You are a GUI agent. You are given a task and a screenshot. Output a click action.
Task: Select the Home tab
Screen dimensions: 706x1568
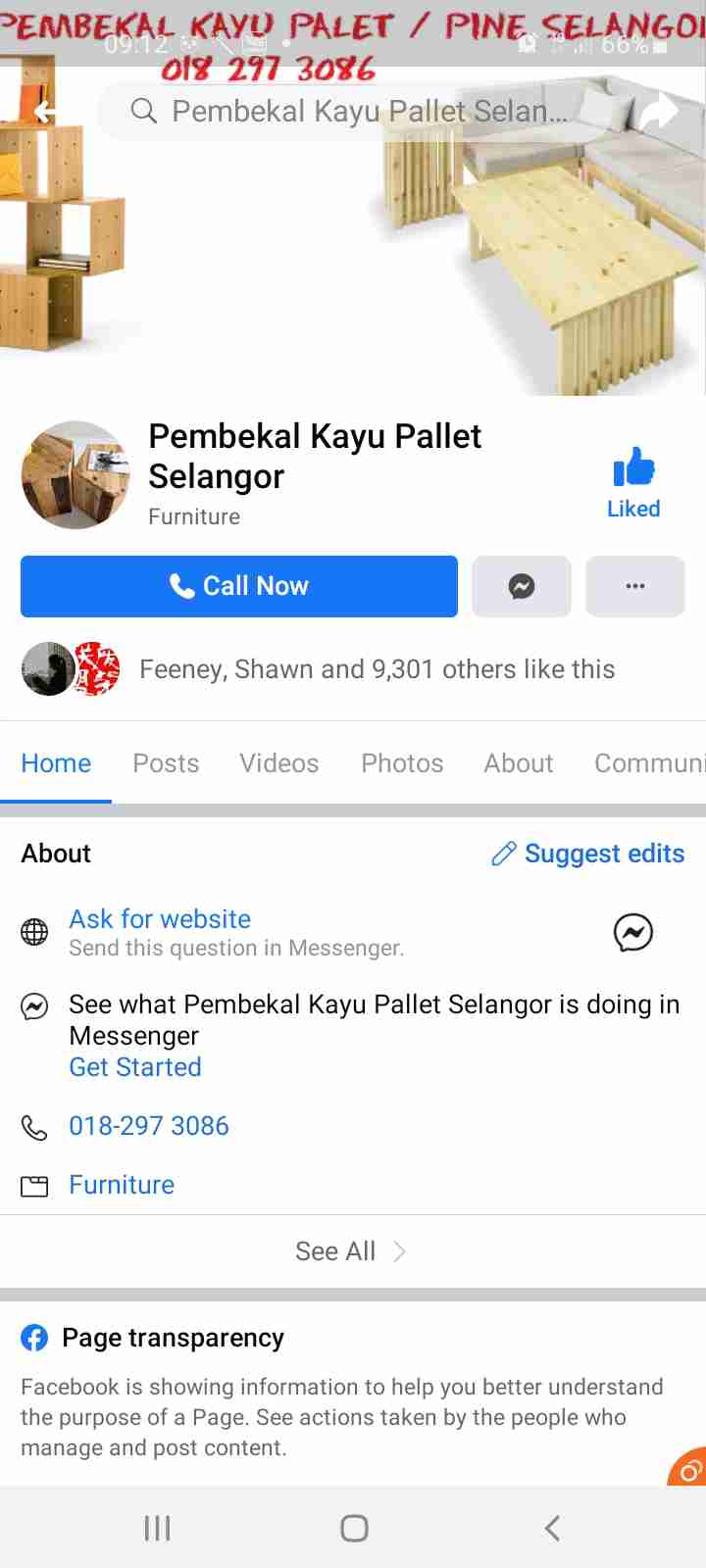tap(56, 763)
